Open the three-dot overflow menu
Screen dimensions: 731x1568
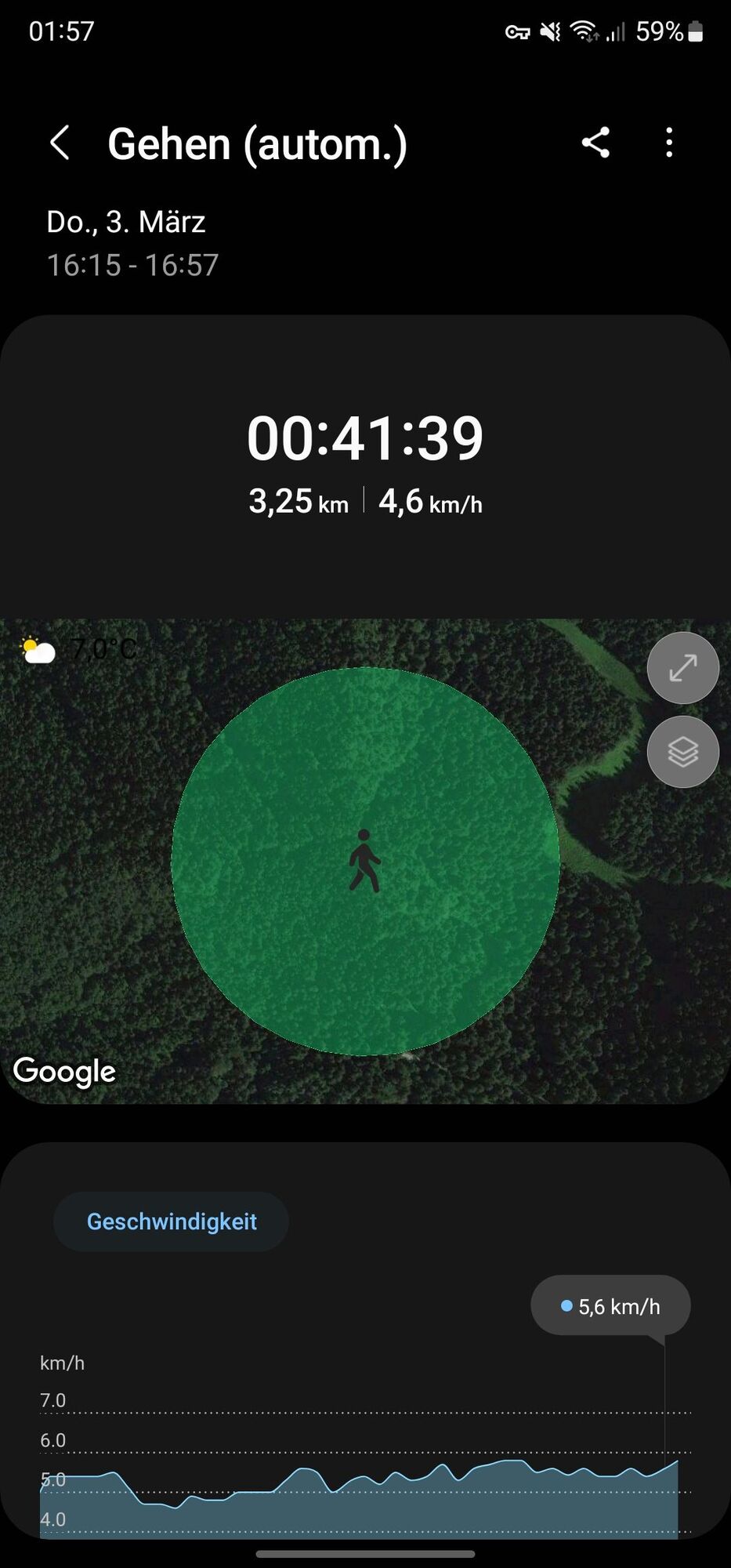click(x=668, y=143)
